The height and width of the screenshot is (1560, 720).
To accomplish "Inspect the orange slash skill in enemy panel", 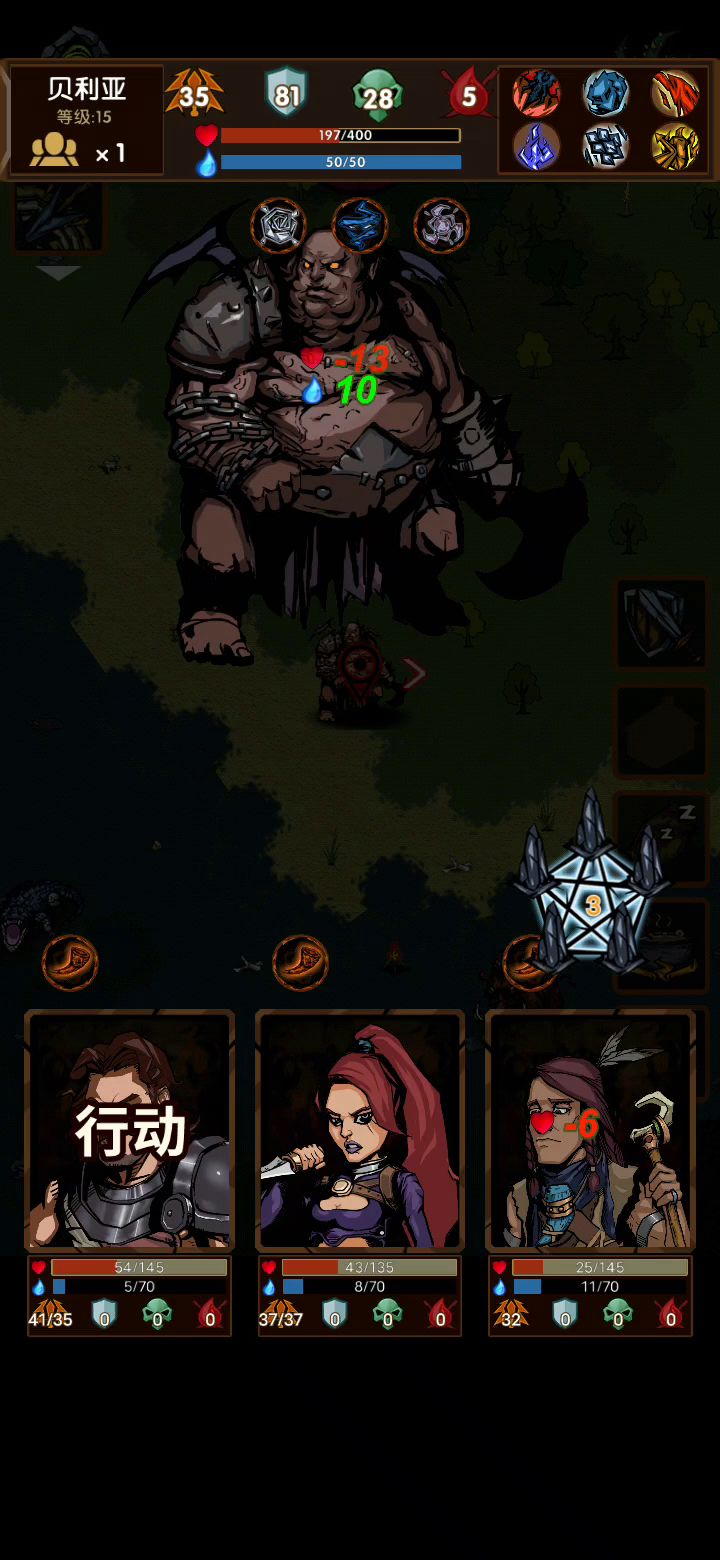I will (x=675, y=93).
